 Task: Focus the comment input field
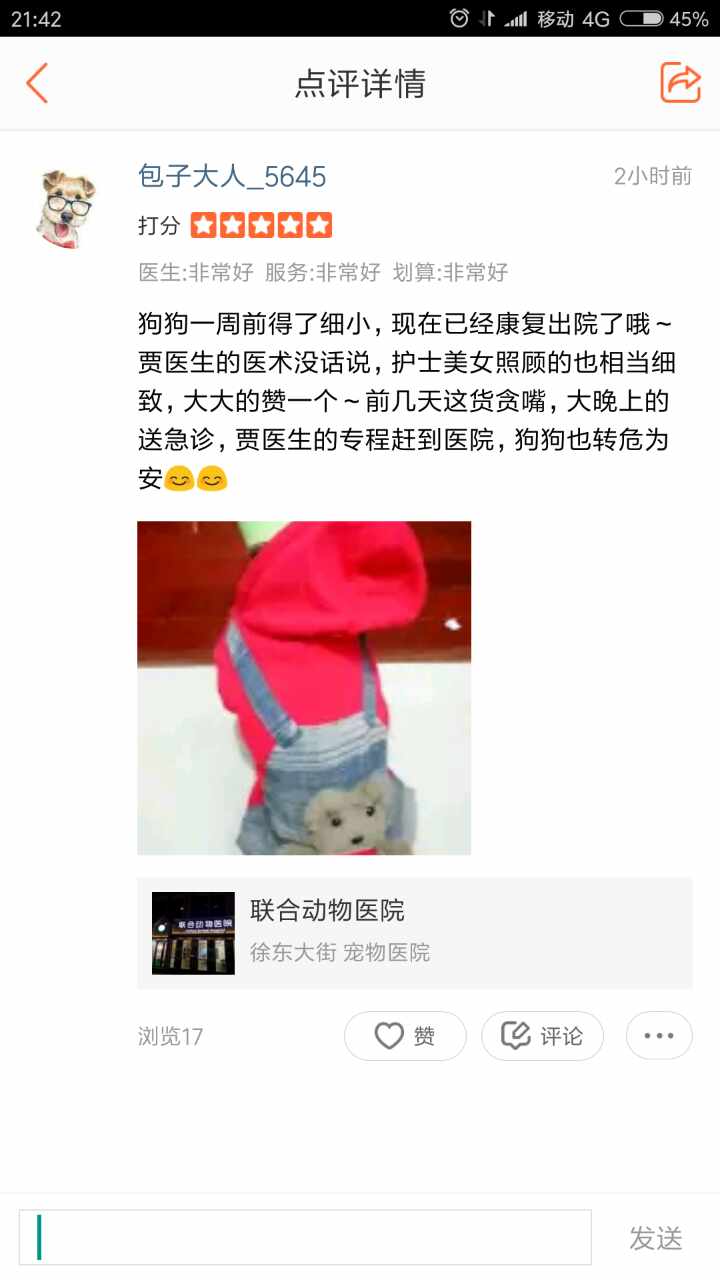coord(305,1238)
